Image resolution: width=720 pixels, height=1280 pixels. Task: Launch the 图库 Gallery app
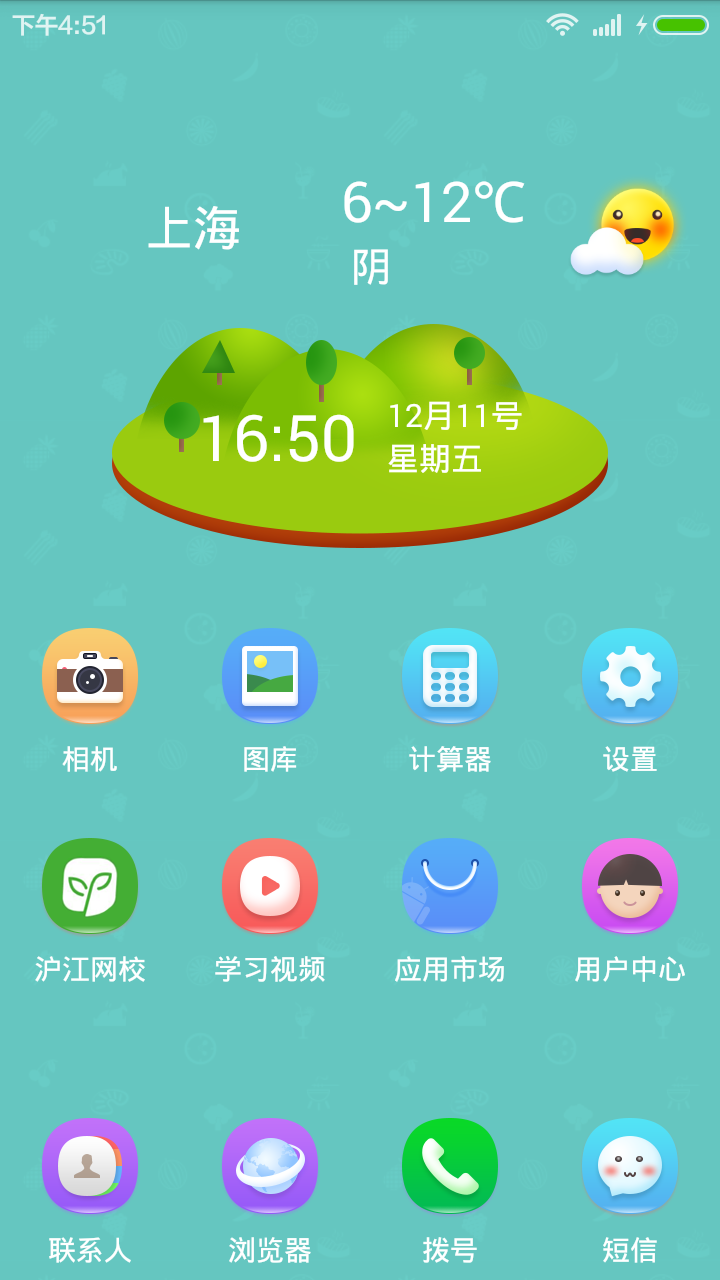(270, 675)
